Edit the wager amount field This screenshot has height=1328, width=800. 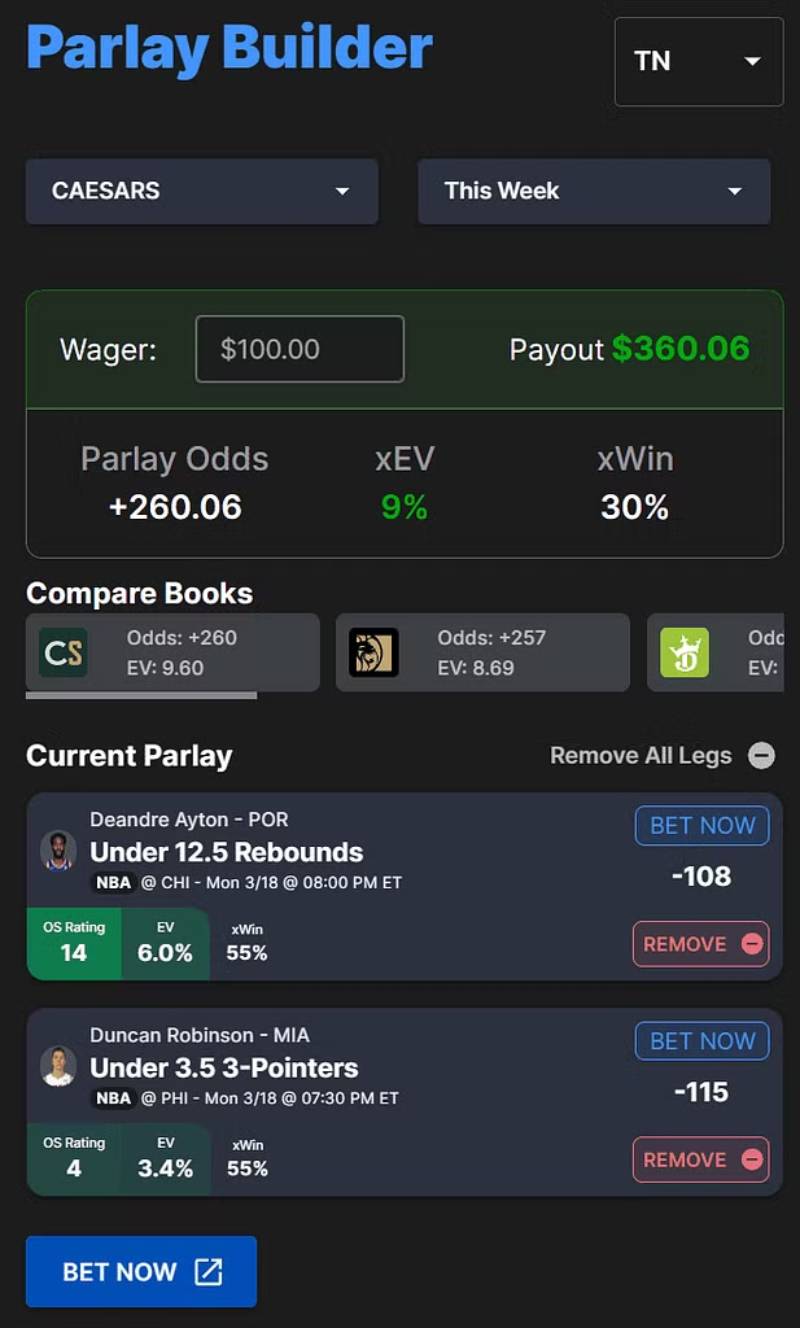click(299, 349)
